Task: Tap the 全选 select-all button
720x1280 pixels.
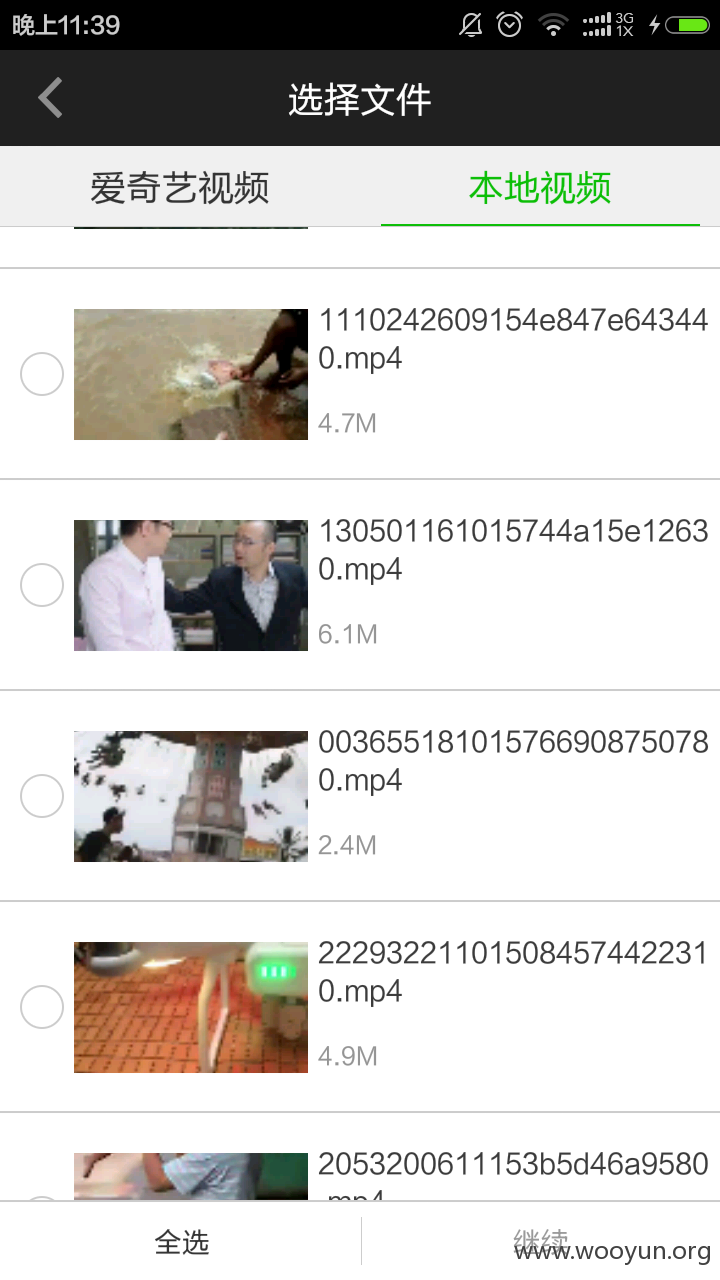Action: pos(181,1242)
